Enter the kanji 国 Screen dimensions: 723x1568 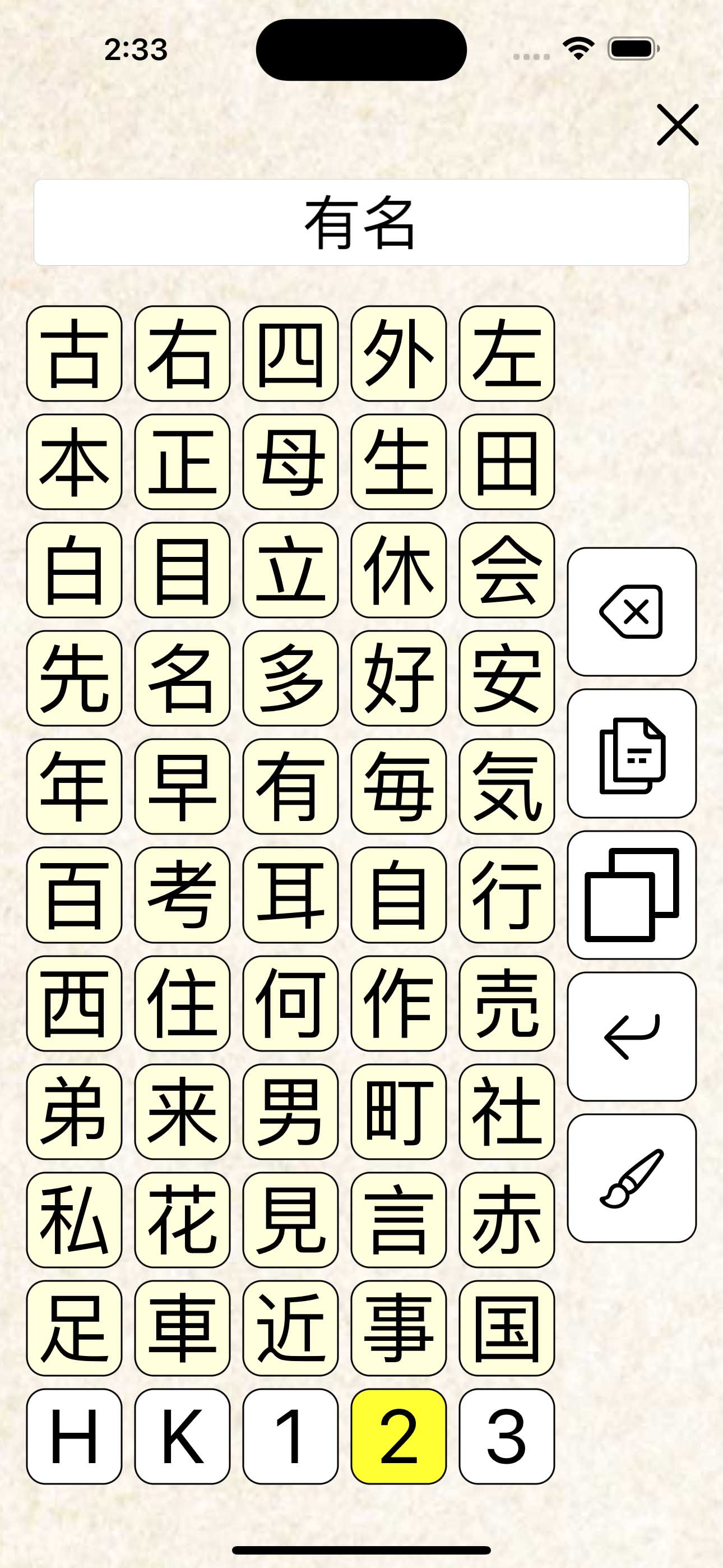(x=507, y=1328)
